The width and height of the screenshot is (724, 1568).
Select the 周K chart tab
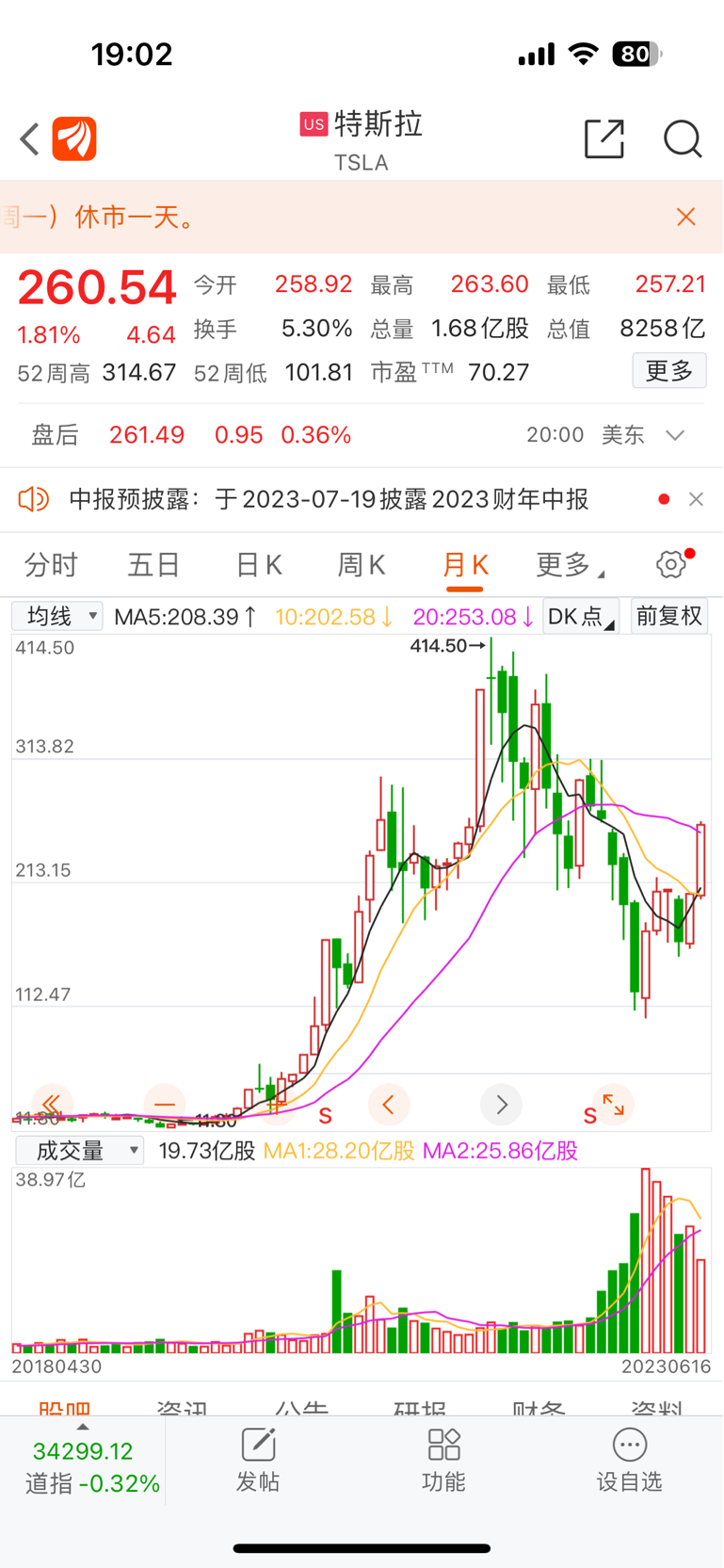click(x=362, y=565)
